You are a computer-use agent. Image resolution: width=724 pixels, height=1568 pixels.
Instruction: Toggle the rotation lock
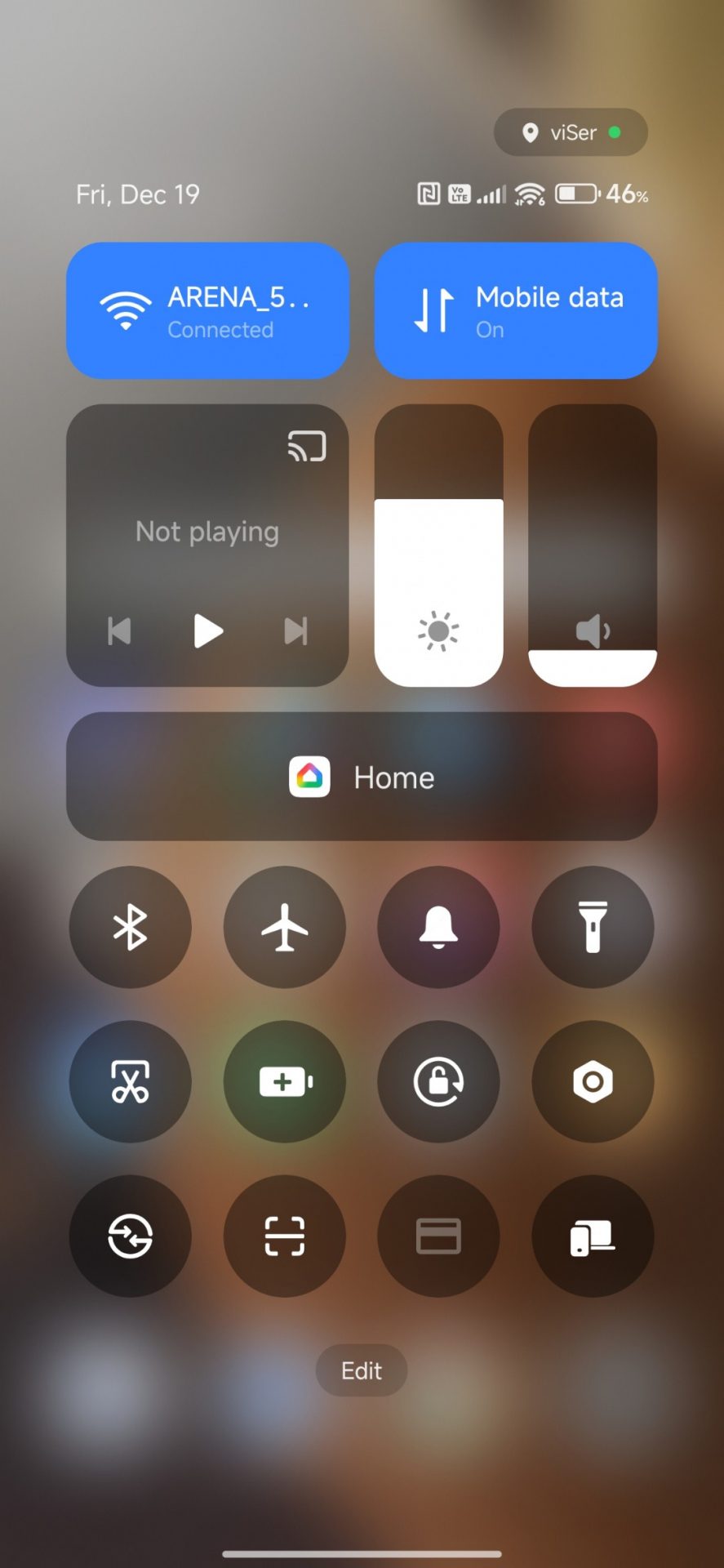click(x=438, y=1081)
